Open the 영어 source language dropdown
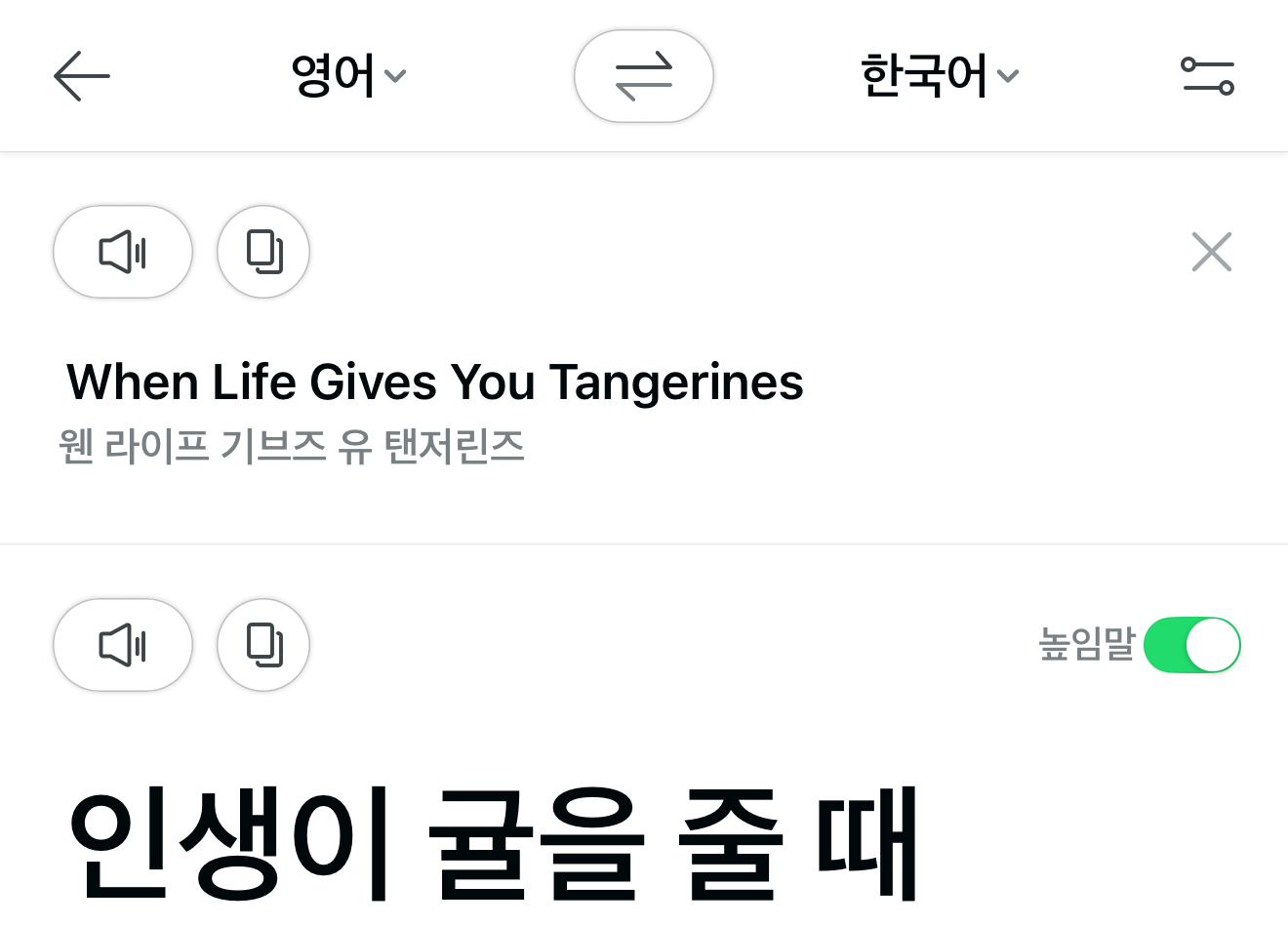This screenshot has width=1288, height=926. pyautogui.click(x=348, y=76)
